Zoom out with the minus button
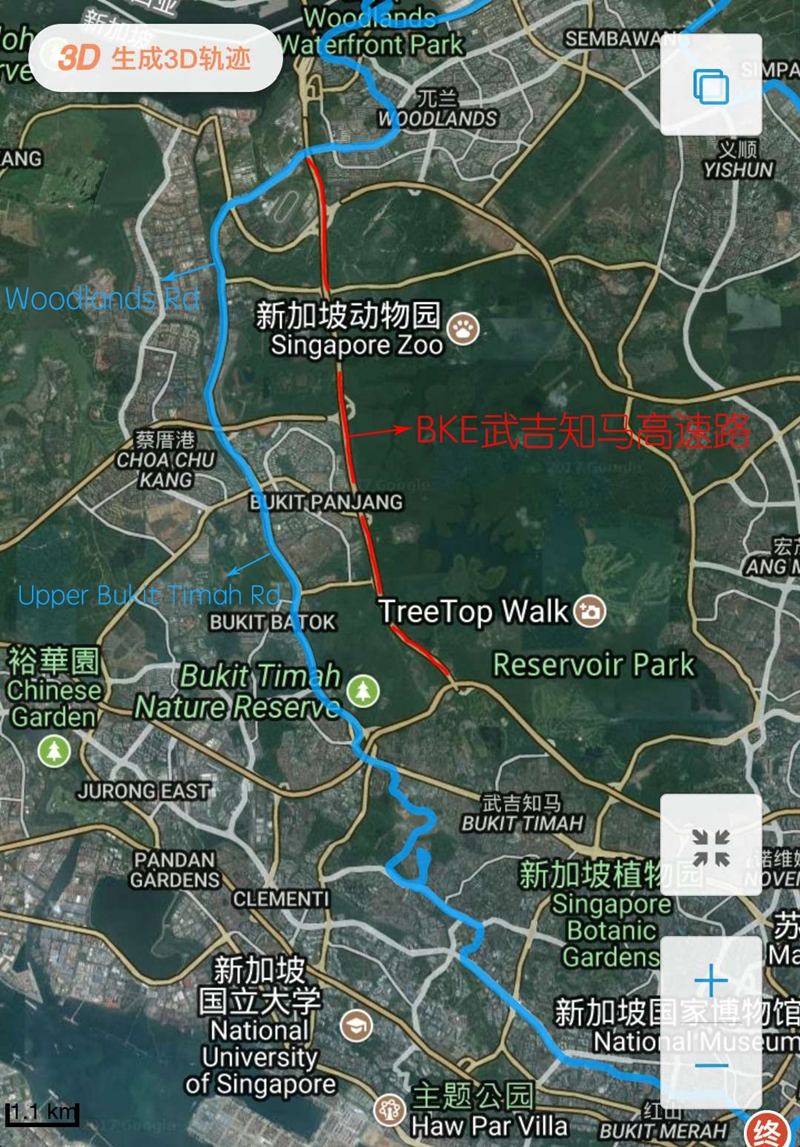 pos(711,1064)
